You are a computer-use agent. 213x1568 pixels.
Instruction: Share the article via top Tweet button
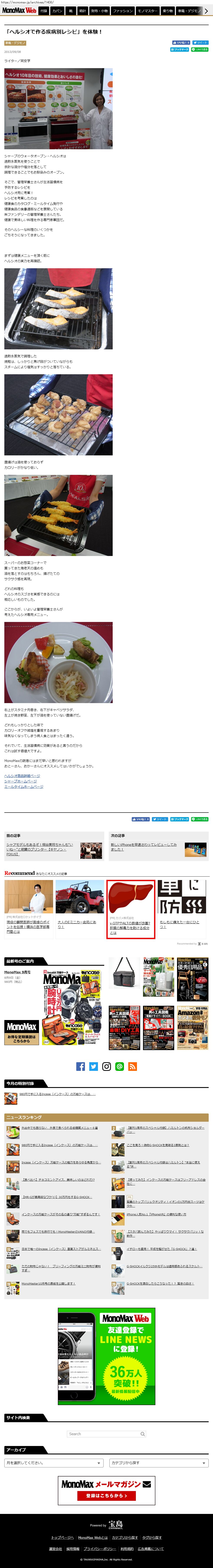200,43
